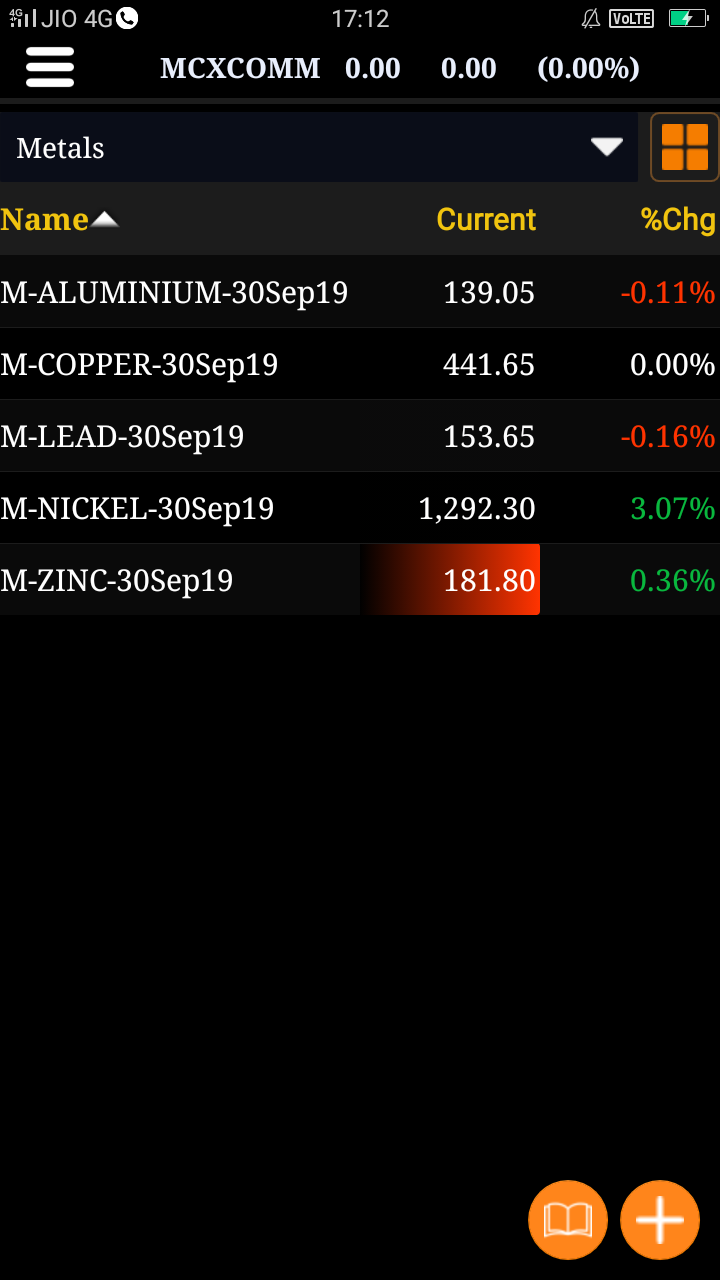
Task: Sort the list by Current price
Action: [x=486, y=219]
